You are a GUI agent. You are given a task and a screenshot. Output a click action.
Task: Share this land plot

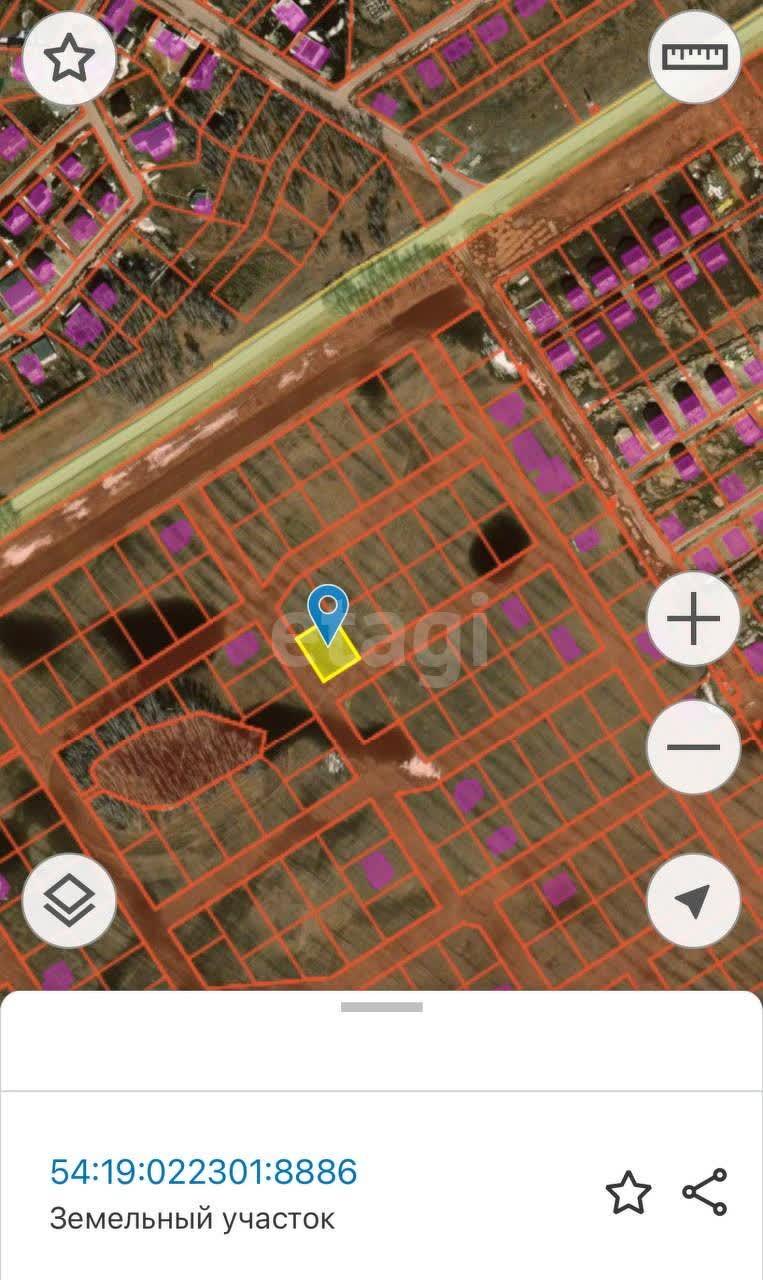(705, 1192)
